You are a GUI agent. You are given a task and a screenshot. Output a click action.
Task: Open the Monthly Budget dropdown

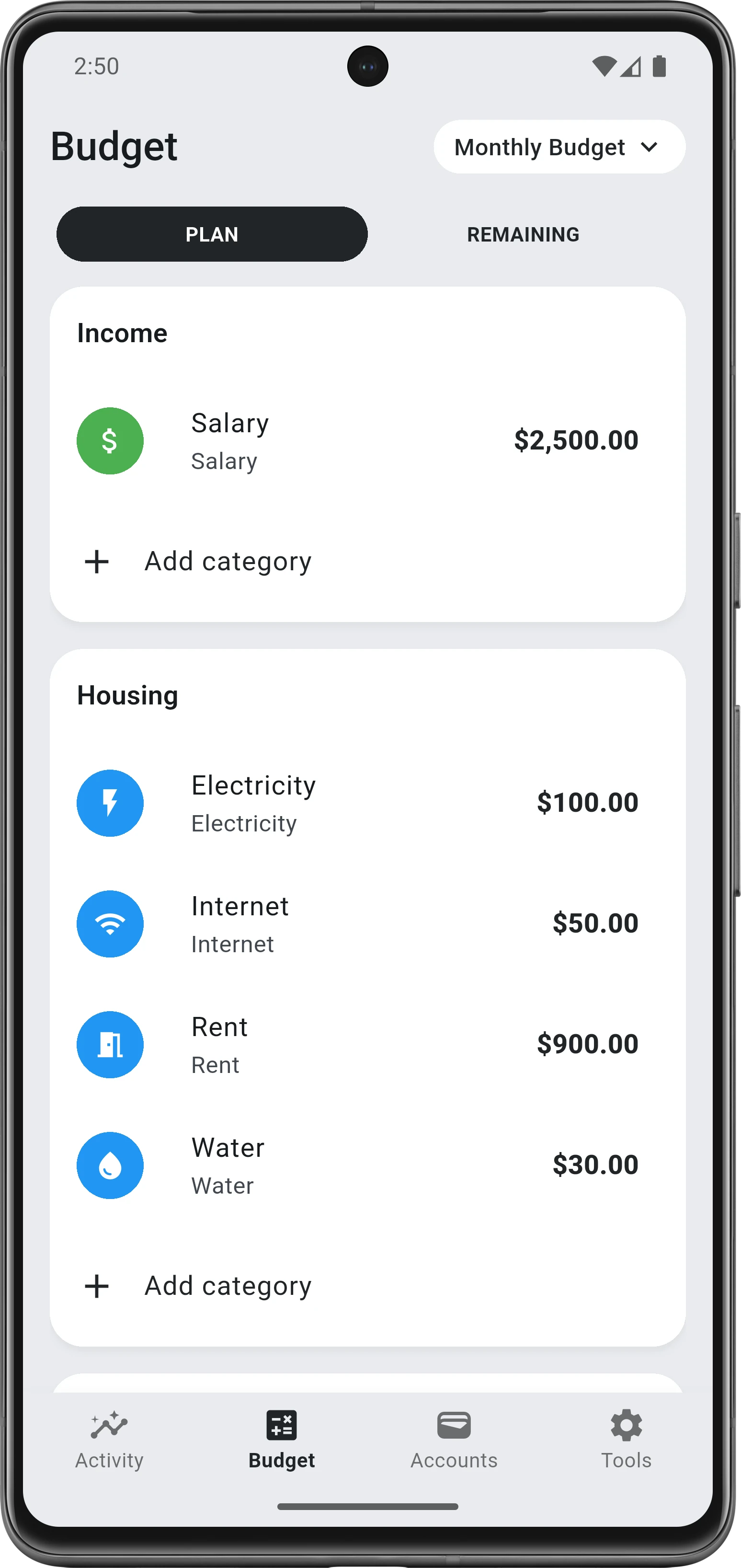(x=559, y=147)
